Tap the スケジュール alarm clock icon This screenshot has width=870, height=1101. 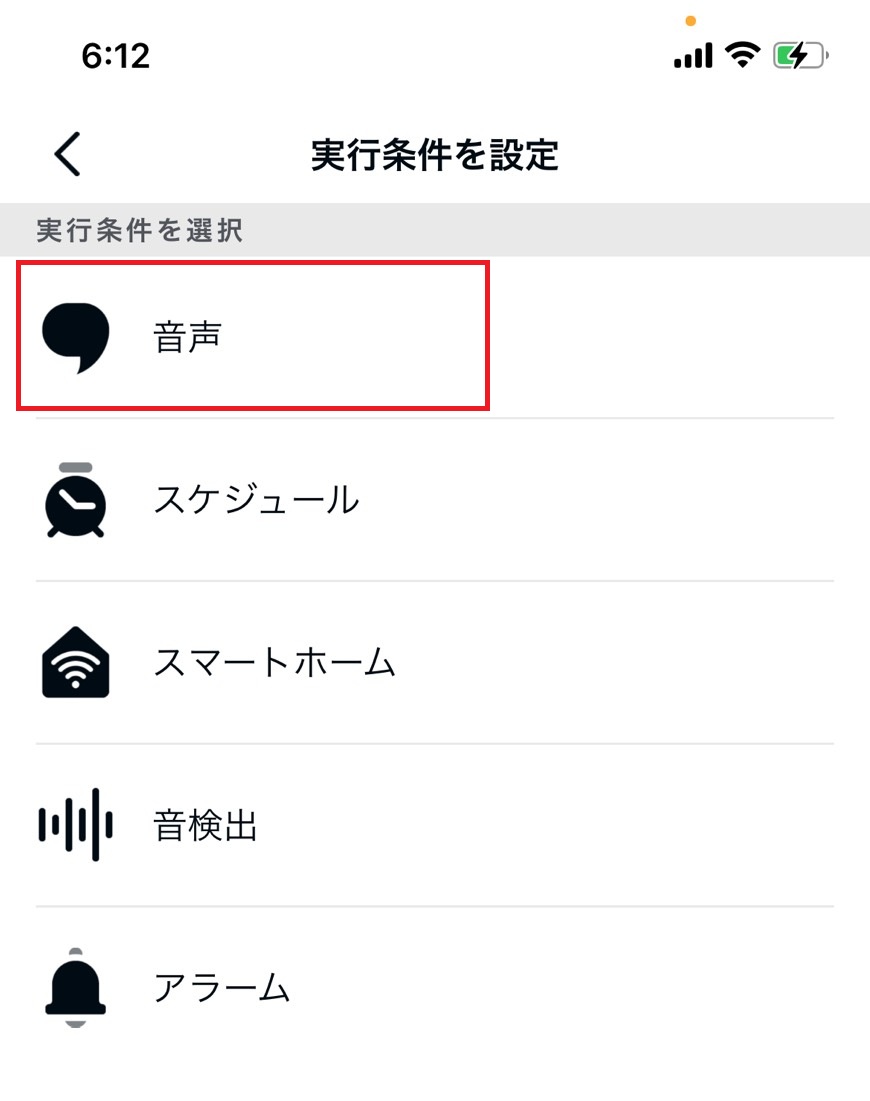pyautogui.click(x=75, y=500)
